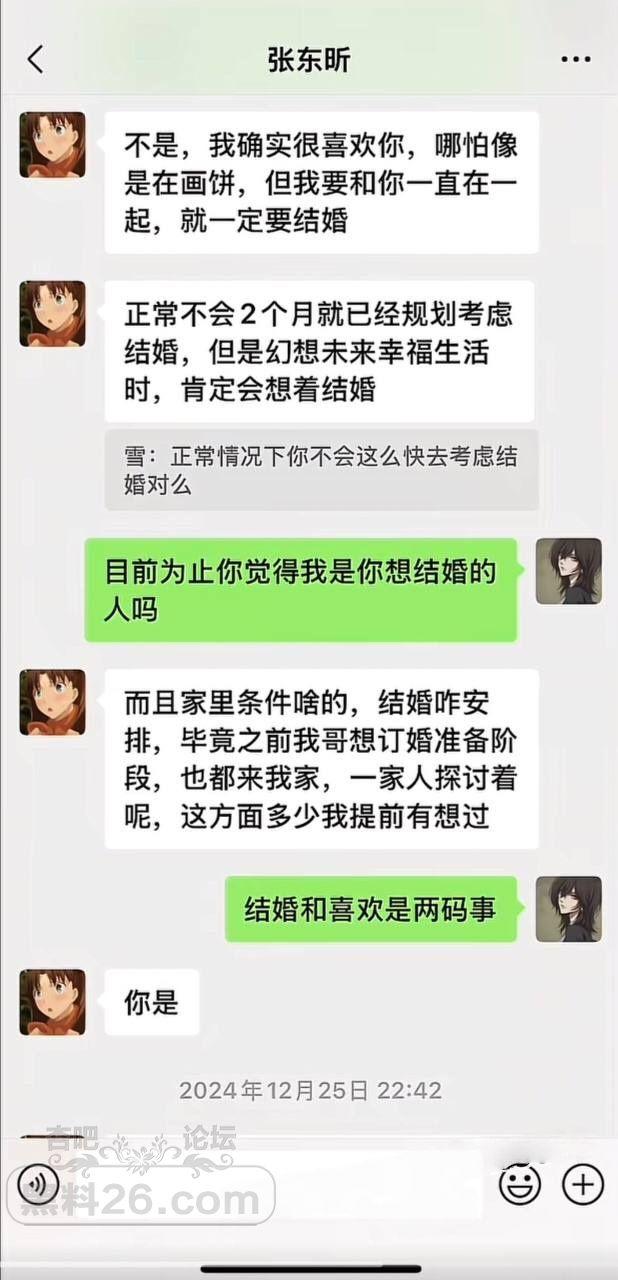This screenshot has width=618, height=1280.
Task: Open the emoji sticker panel
Action: pos(519,1185)
